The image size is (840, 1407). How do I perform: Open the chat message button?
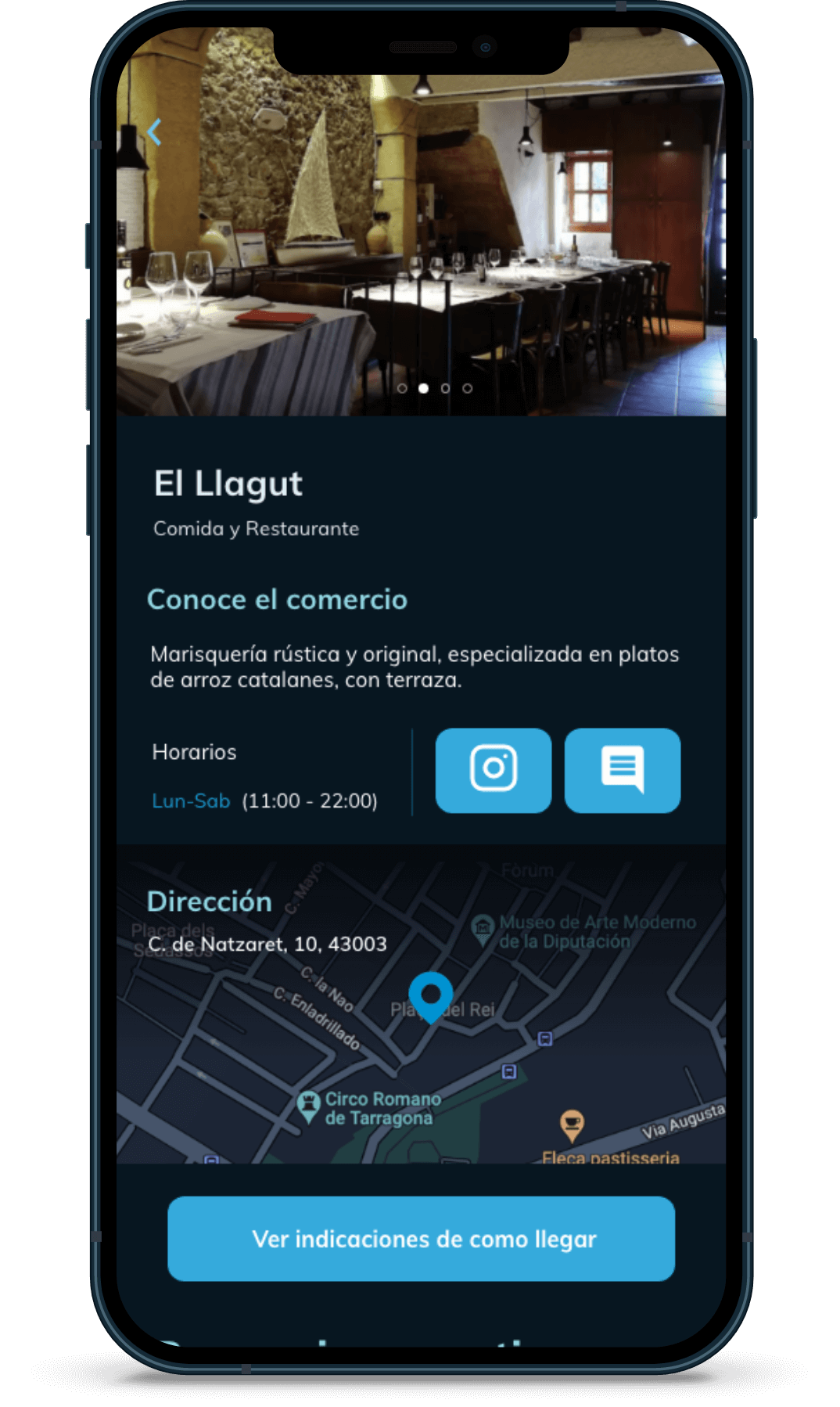point(622,770)
